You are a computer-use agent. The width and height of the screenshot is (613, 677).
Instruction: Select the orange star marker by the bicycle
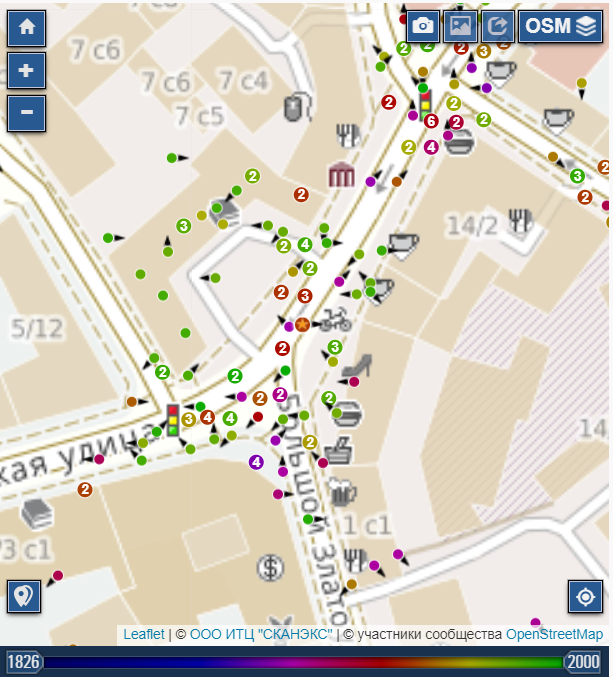pyautogui.click(x=302, y=324)
